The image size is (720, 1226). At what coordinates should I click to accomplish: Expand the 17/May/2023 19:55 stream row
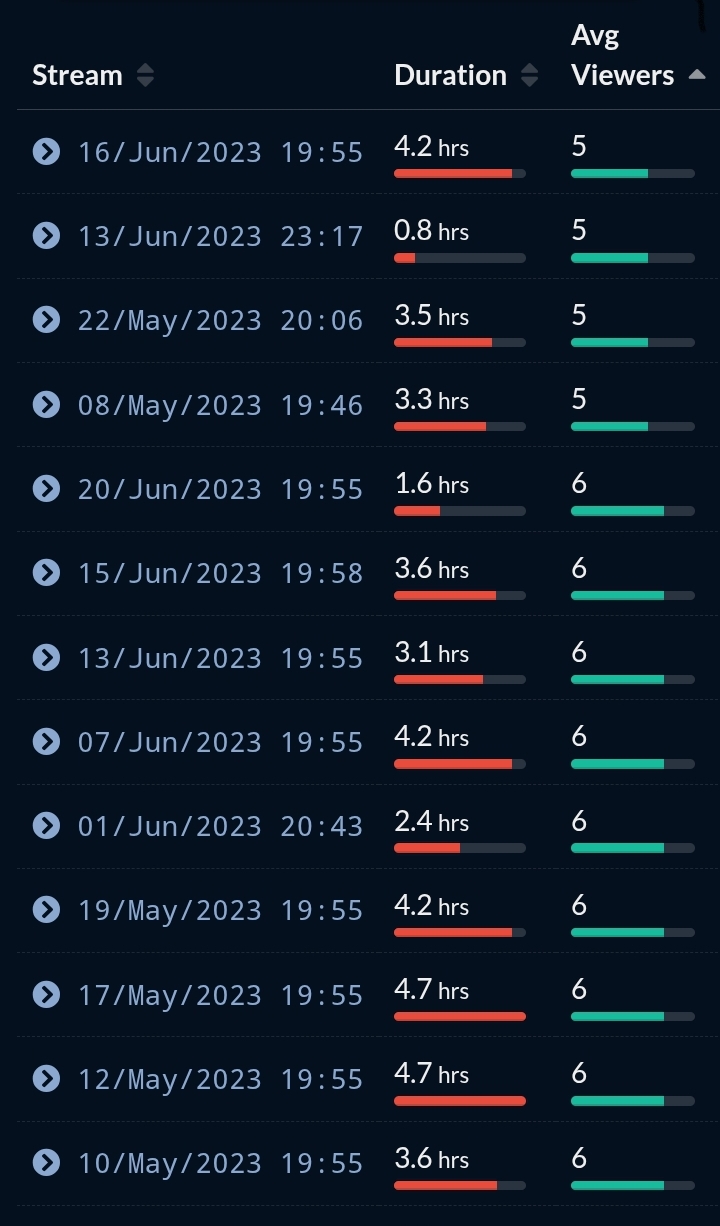pos(46,994)
